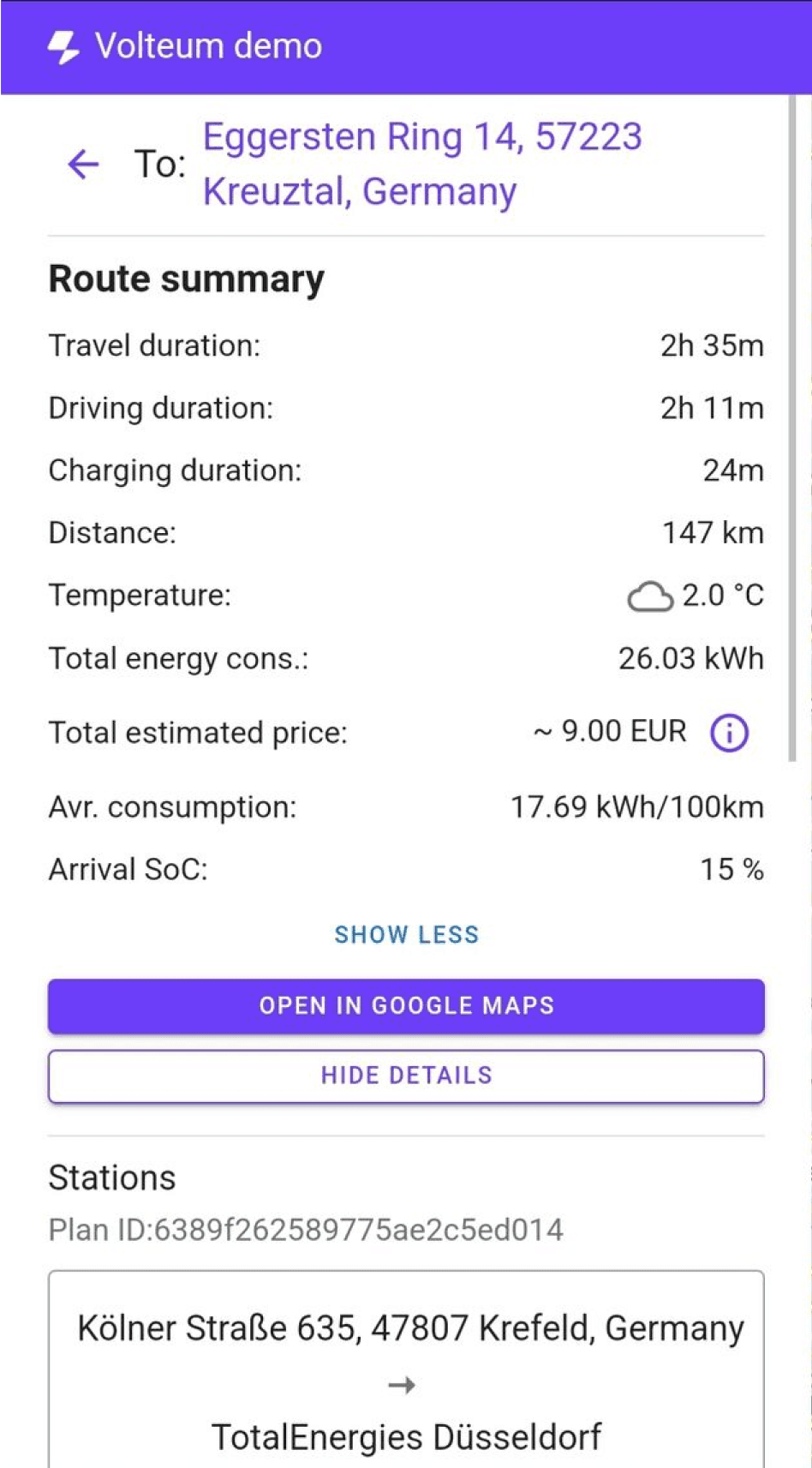Image resolution: width=812 pixels, height=1468 pixels.
Task: Collapse summary with Show Less
Action: tap(407, 934)
